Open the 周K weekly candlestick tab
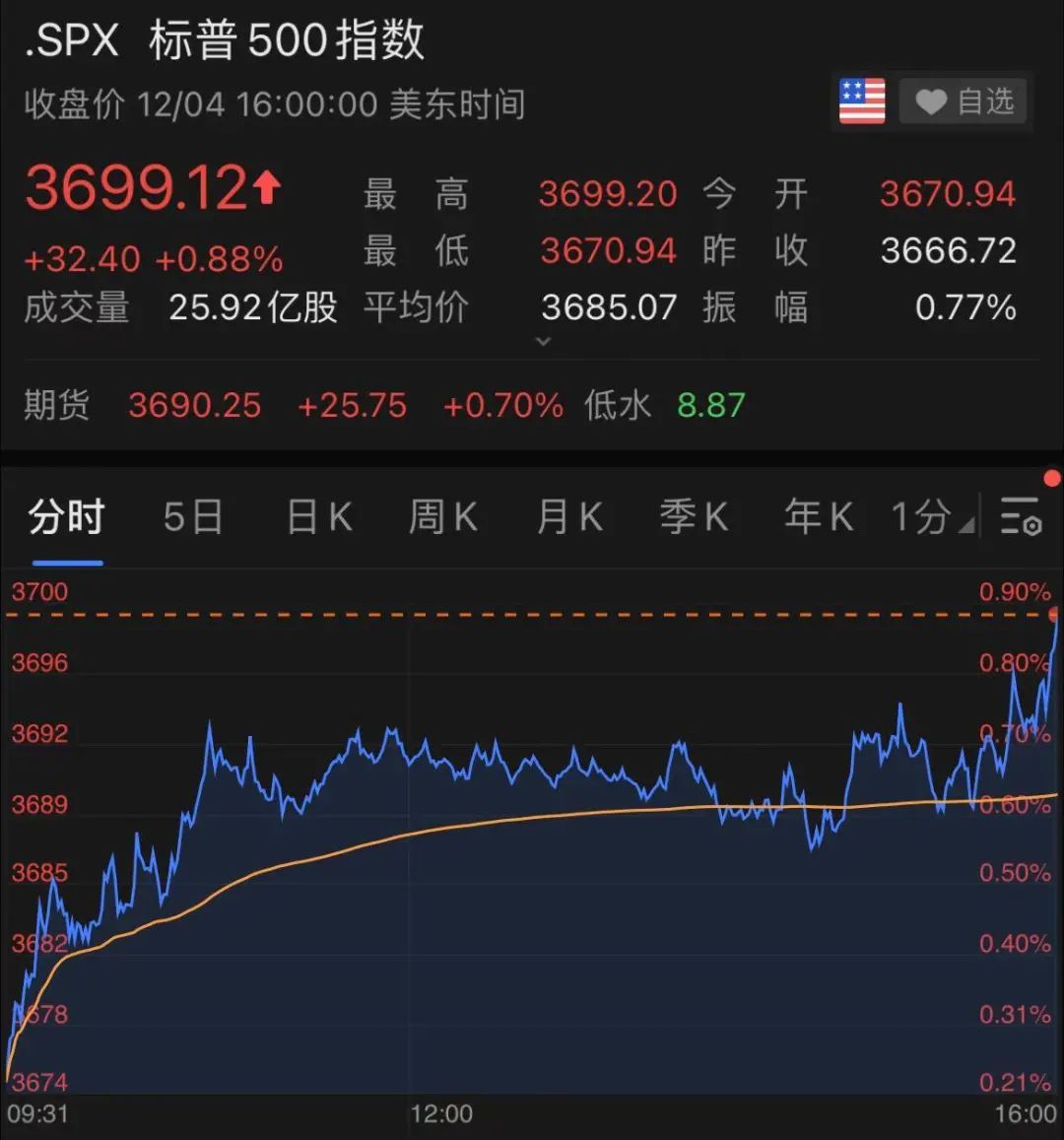Viewport: 1064px width, 1140px height. coord(443,516)
